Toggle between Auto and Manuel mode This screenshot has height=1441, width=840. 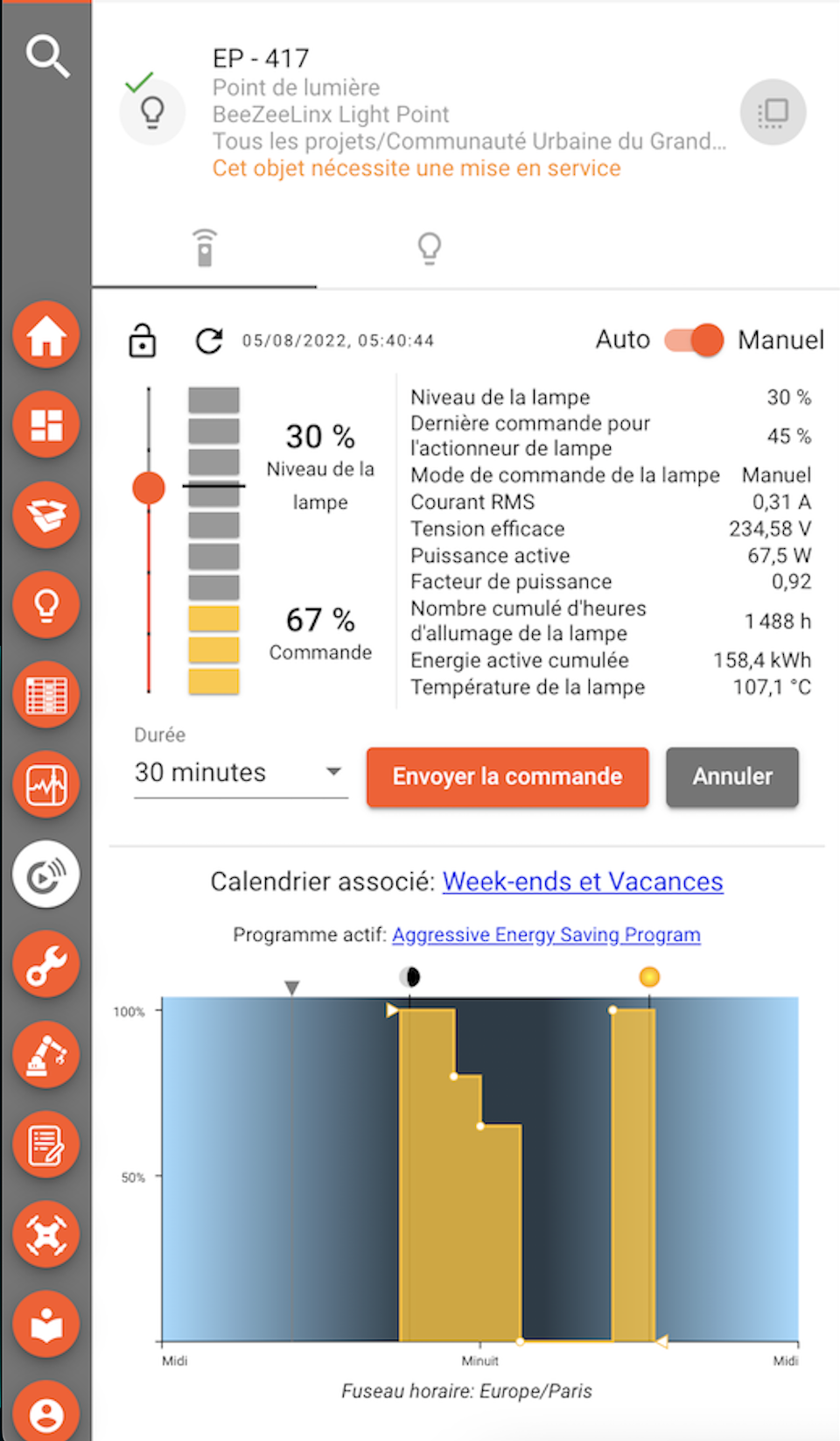tap(695, 340)
